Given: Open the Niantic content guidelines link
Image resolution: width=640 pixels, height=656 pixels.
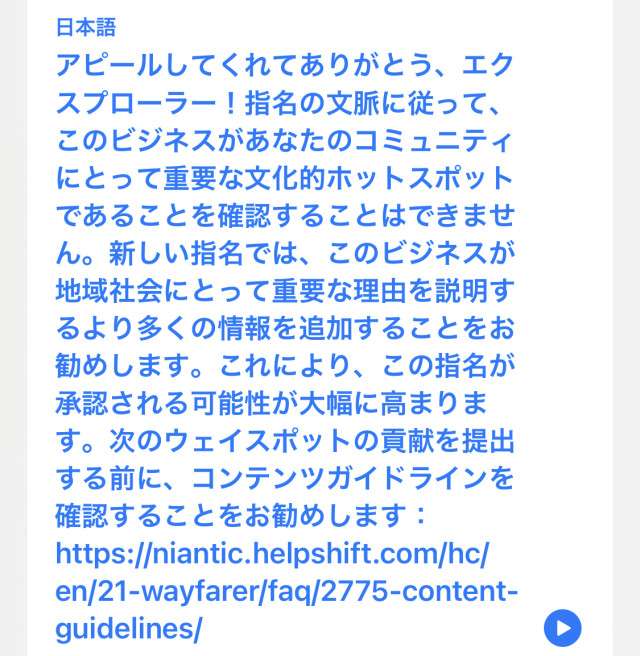Looking at the screenshot, I should click(x=286, y=591).
